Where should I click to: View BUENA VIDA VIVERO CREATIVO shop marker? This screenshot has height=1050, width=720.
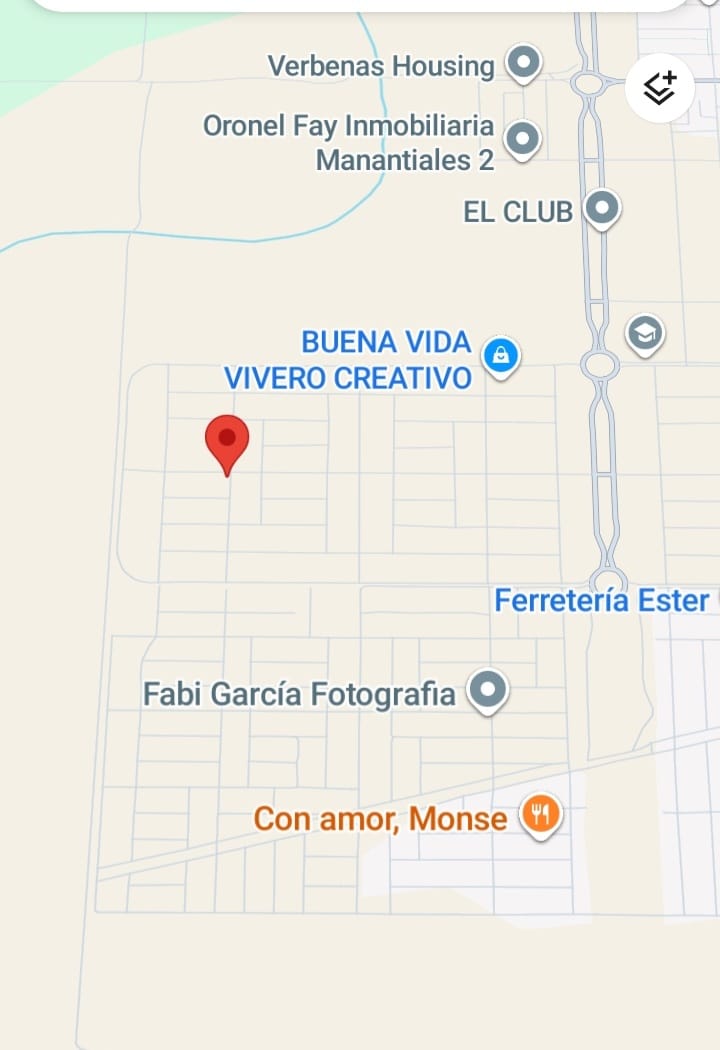click(x=501, y=355)
